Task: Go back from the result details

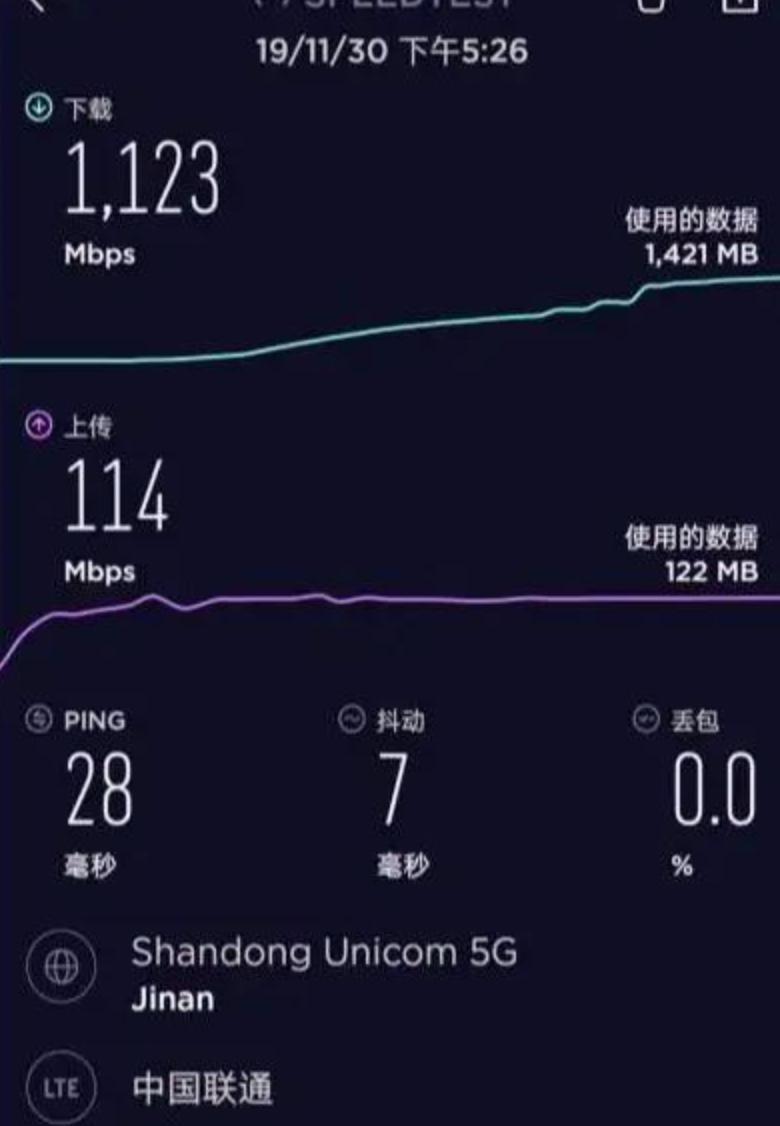Action: (35, 4)
